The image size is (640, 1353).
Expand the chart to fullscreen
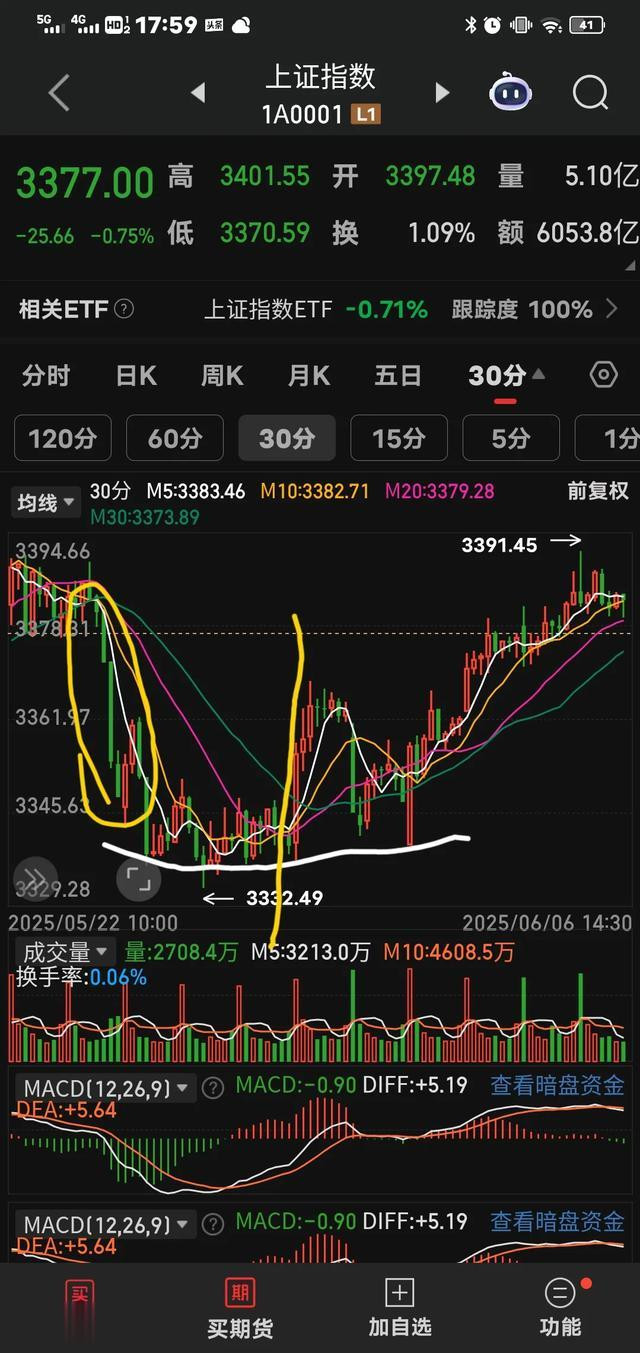click(138, 881)
